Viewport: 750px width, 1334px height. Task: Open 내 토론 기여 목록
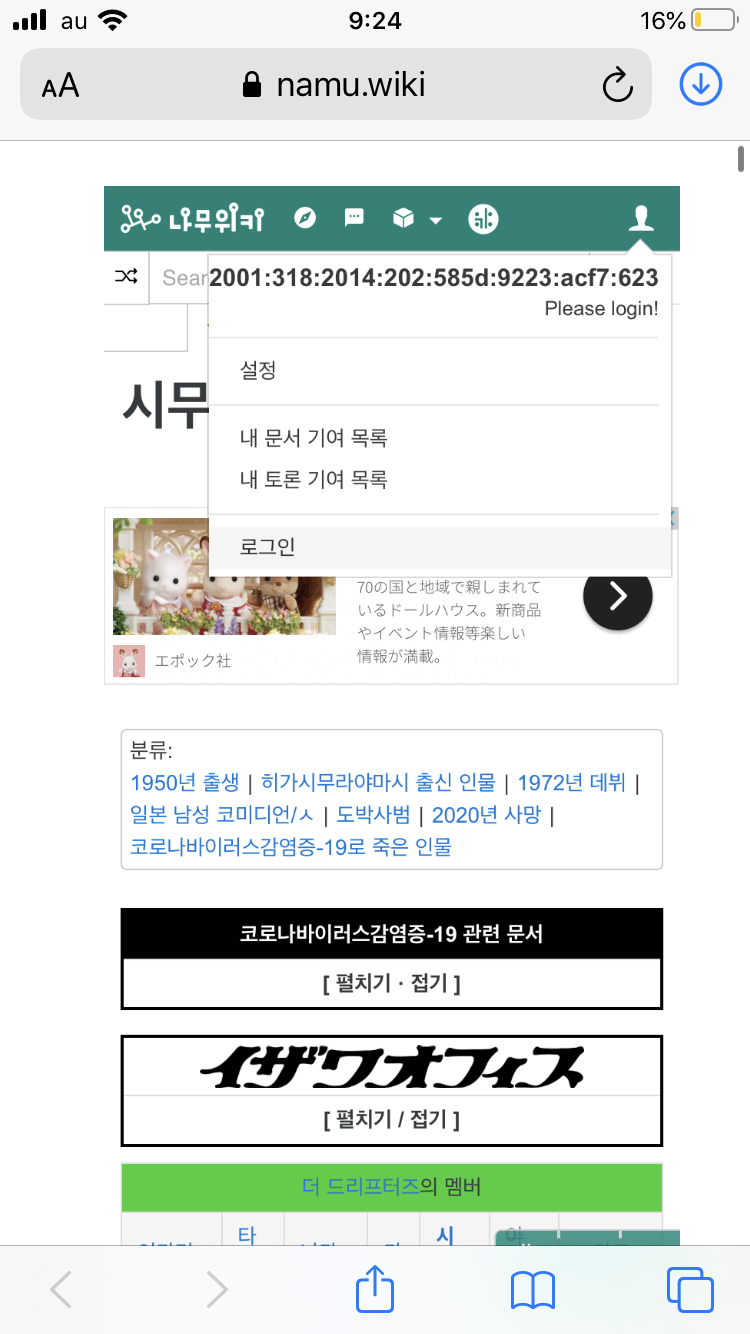tap(313, 480)
